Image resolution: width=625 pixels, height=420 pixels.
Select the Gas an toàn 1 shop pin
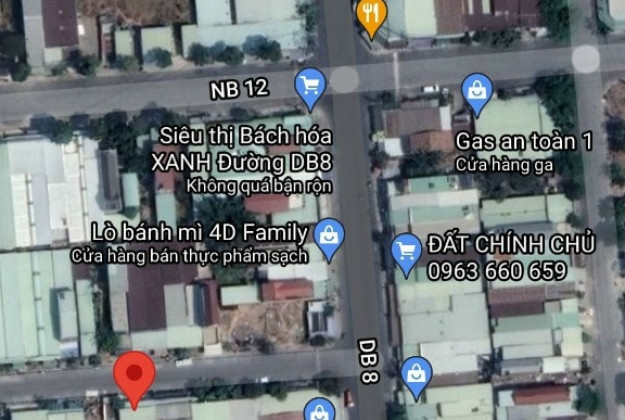pyautogui.click(x=478, y=92)
